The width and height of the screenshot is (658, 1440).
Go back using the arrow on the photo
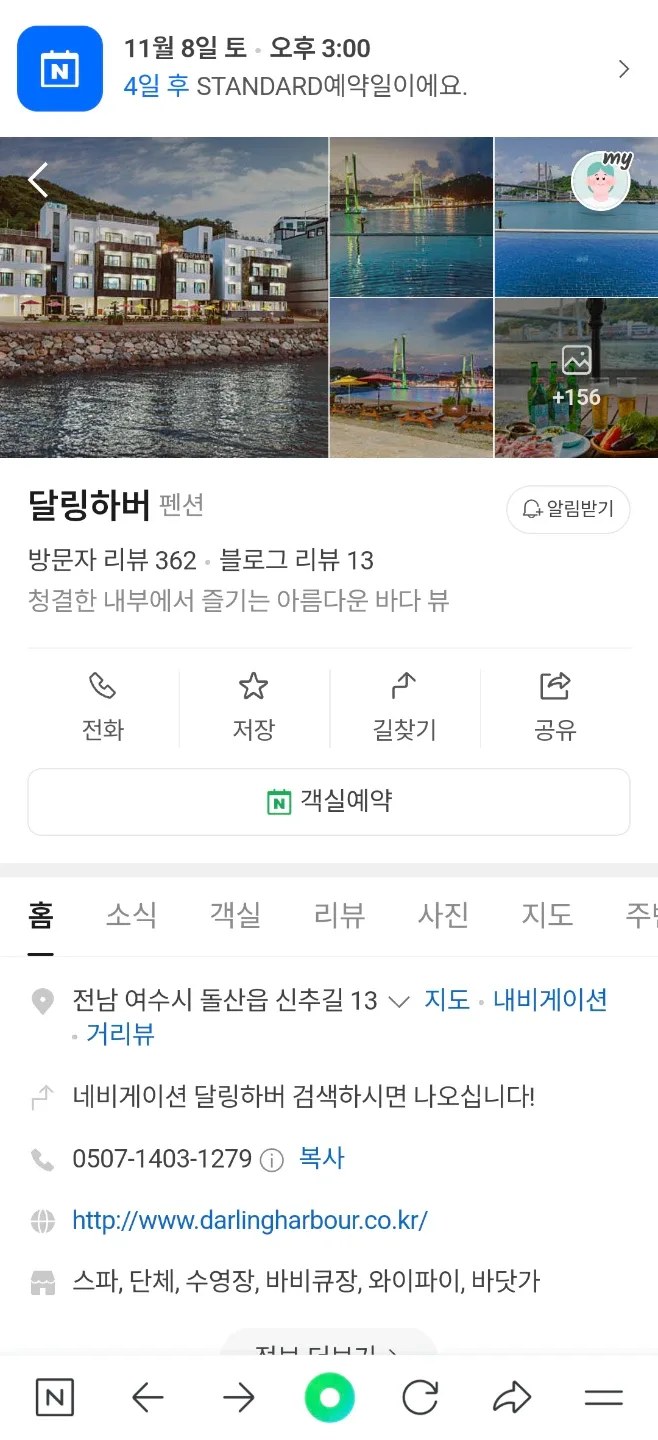coord(38,180)
